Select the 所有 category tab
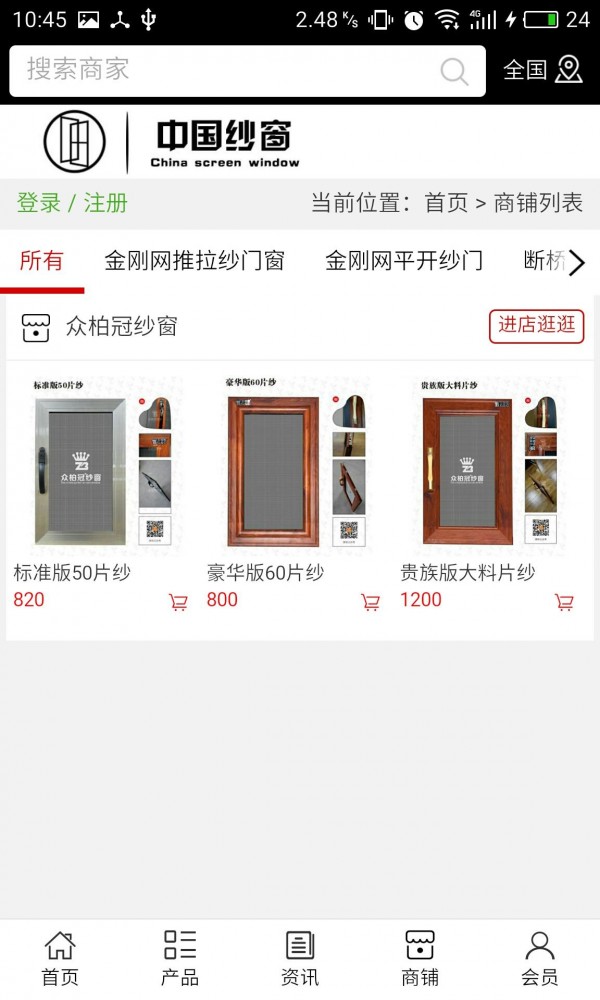This screenshot has width=600, height=1000. tap(41, 261)
